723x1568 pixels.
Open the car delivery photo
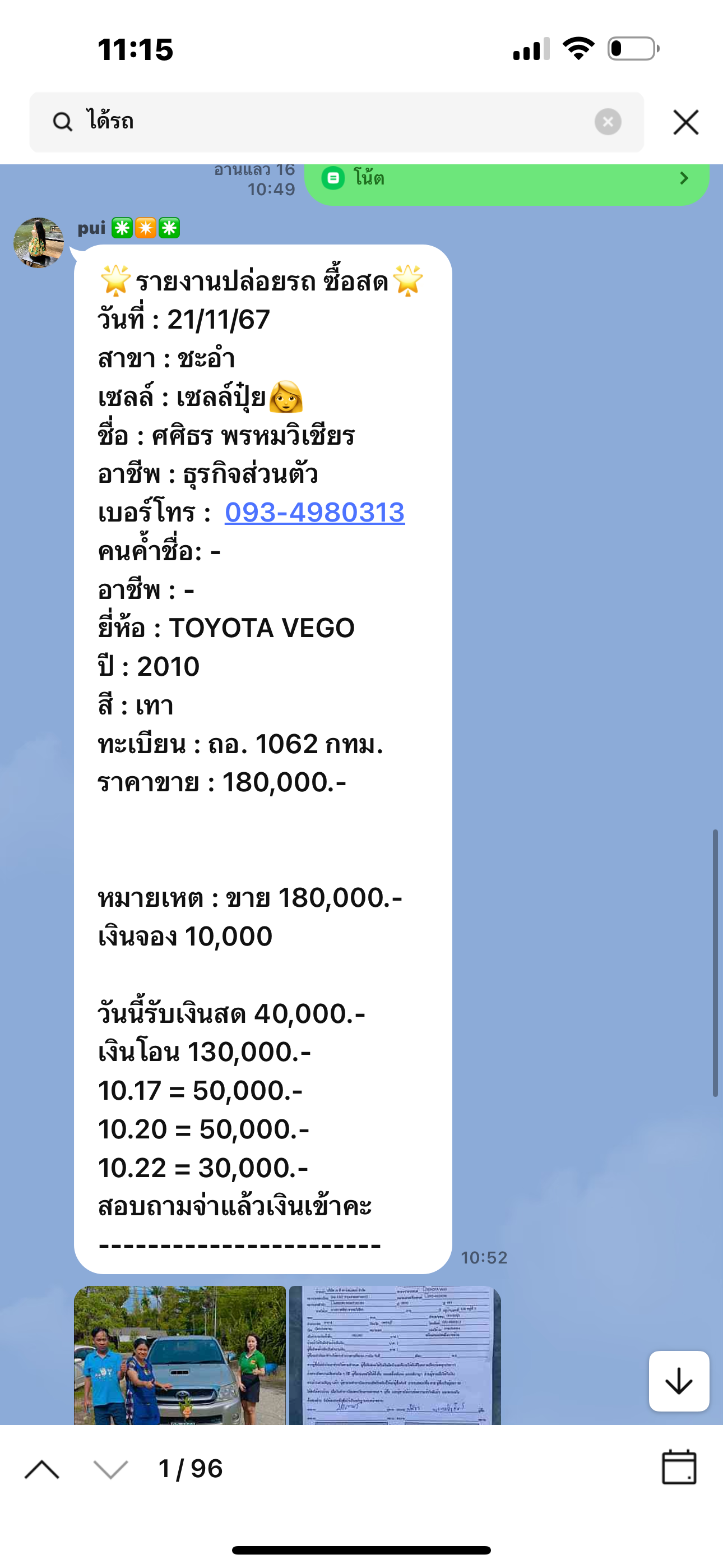click(179, 1355)
